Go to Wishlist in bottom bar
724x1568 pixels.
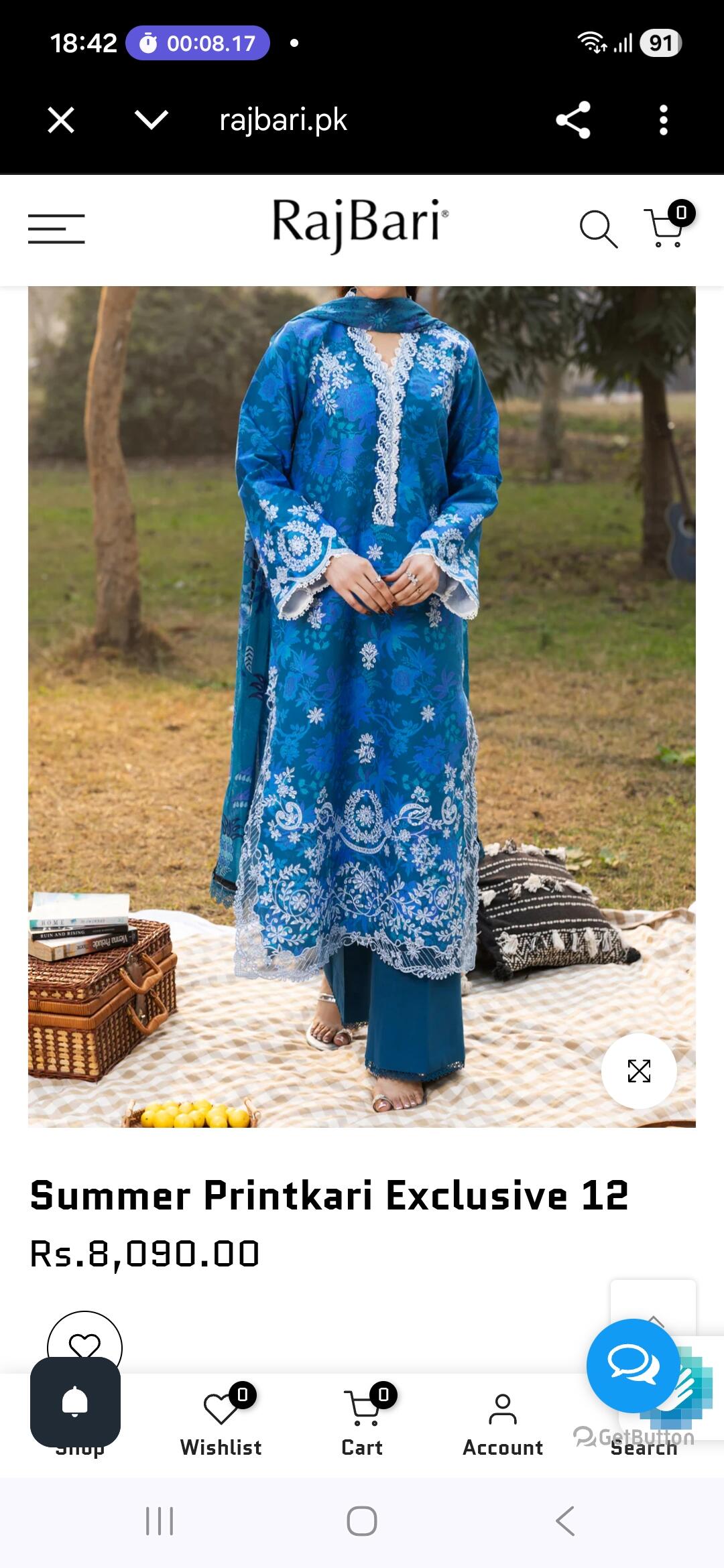(x=221, y=1419)
